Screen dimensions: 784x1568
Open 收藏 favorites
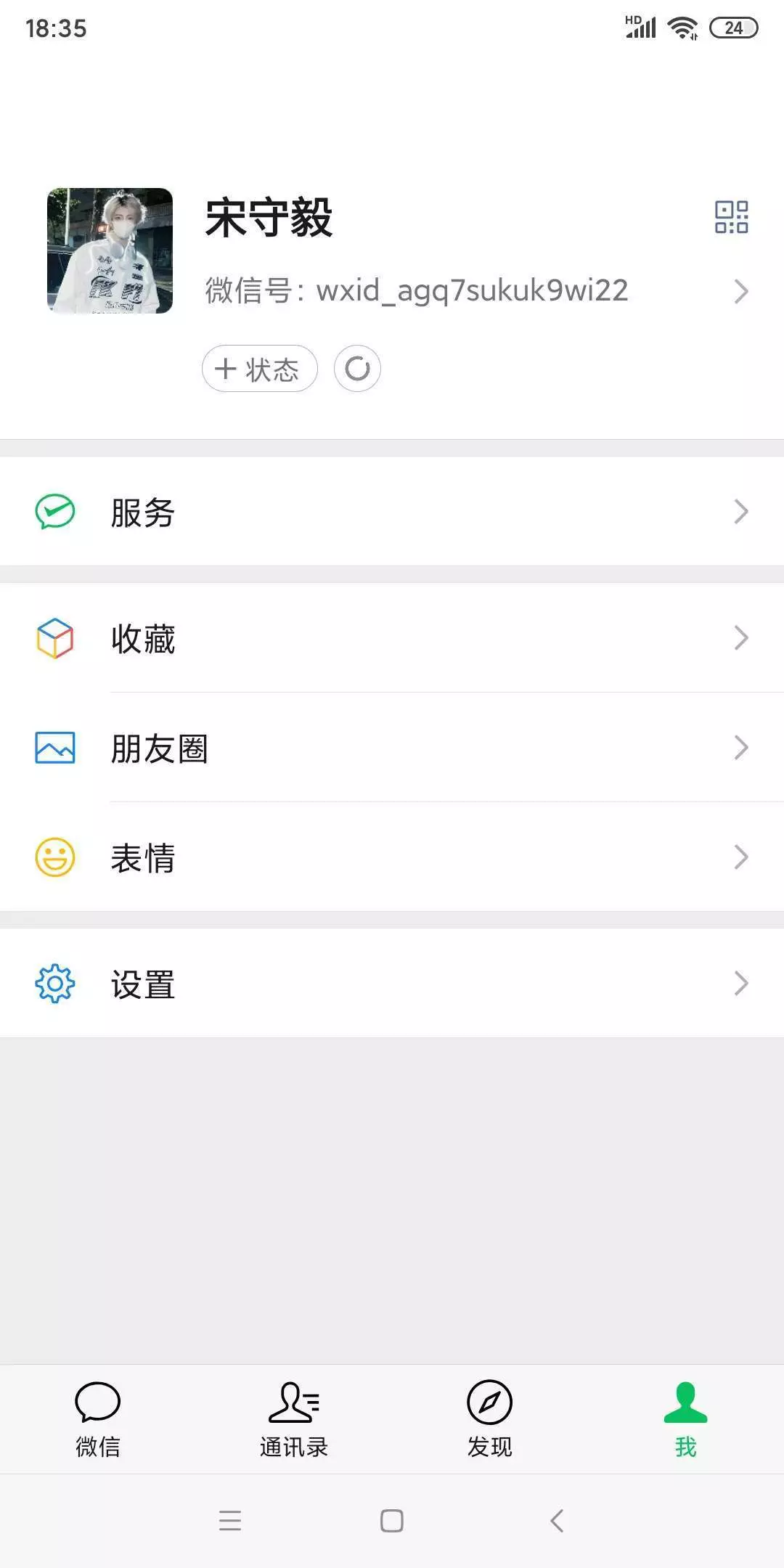(392, 638)
